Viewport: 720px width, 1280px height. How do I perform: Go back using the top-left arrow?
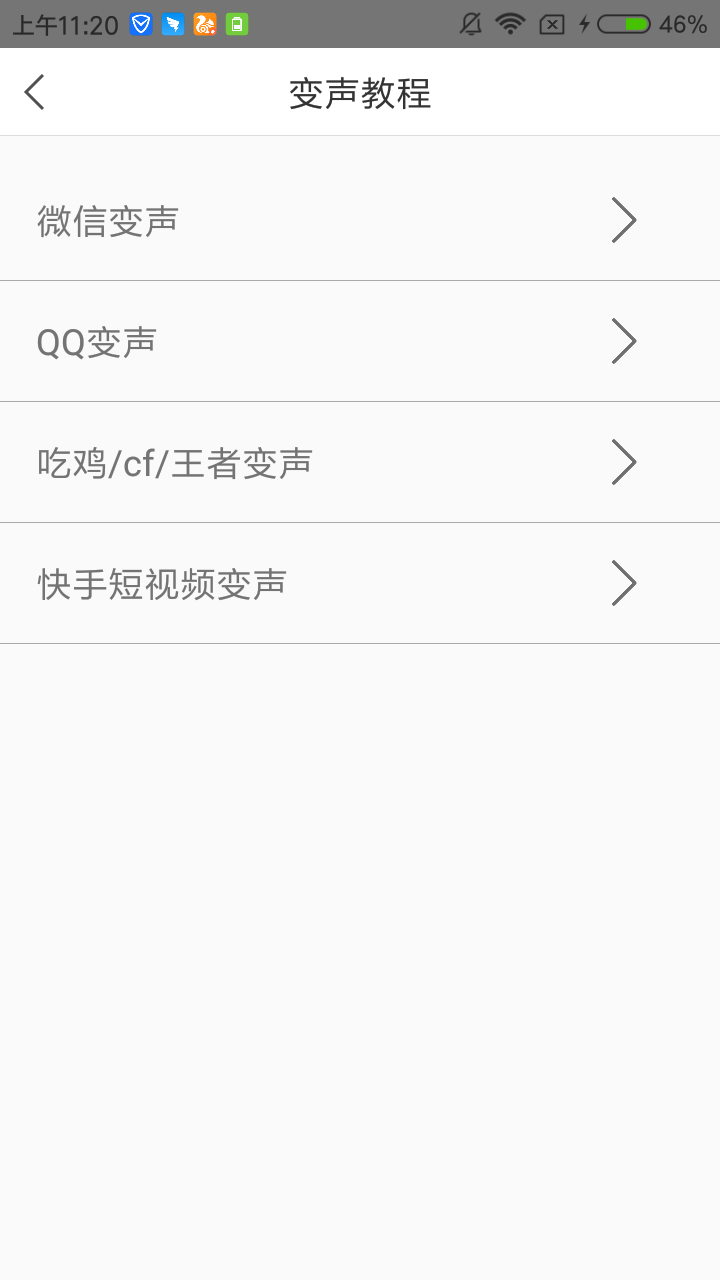[35, 92]
